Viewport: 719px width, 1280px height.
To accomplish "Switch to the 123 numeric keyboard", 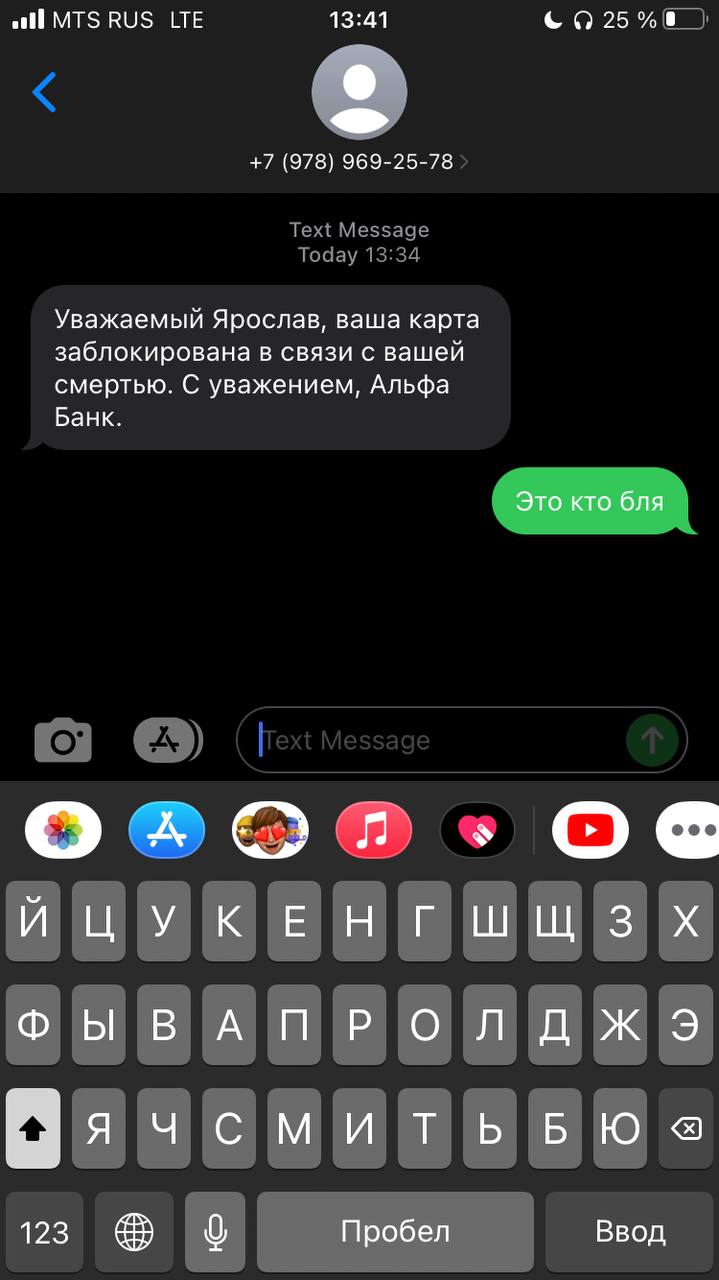I will pyautogui.click(x=44, y=1232).
